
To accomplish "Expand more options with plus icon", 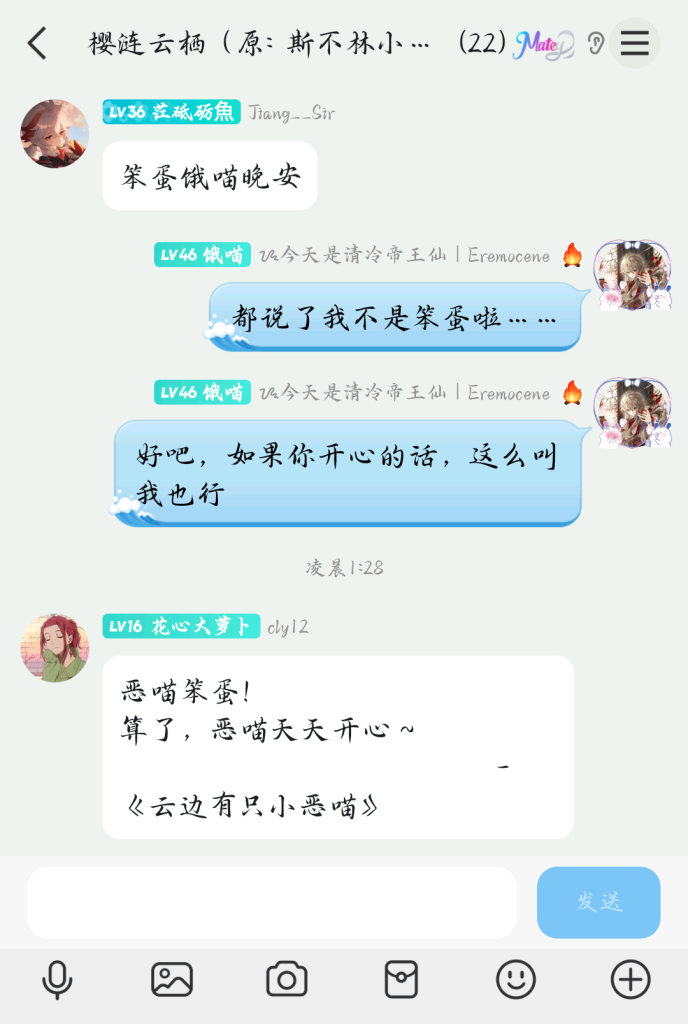I will tap(630, 980).
